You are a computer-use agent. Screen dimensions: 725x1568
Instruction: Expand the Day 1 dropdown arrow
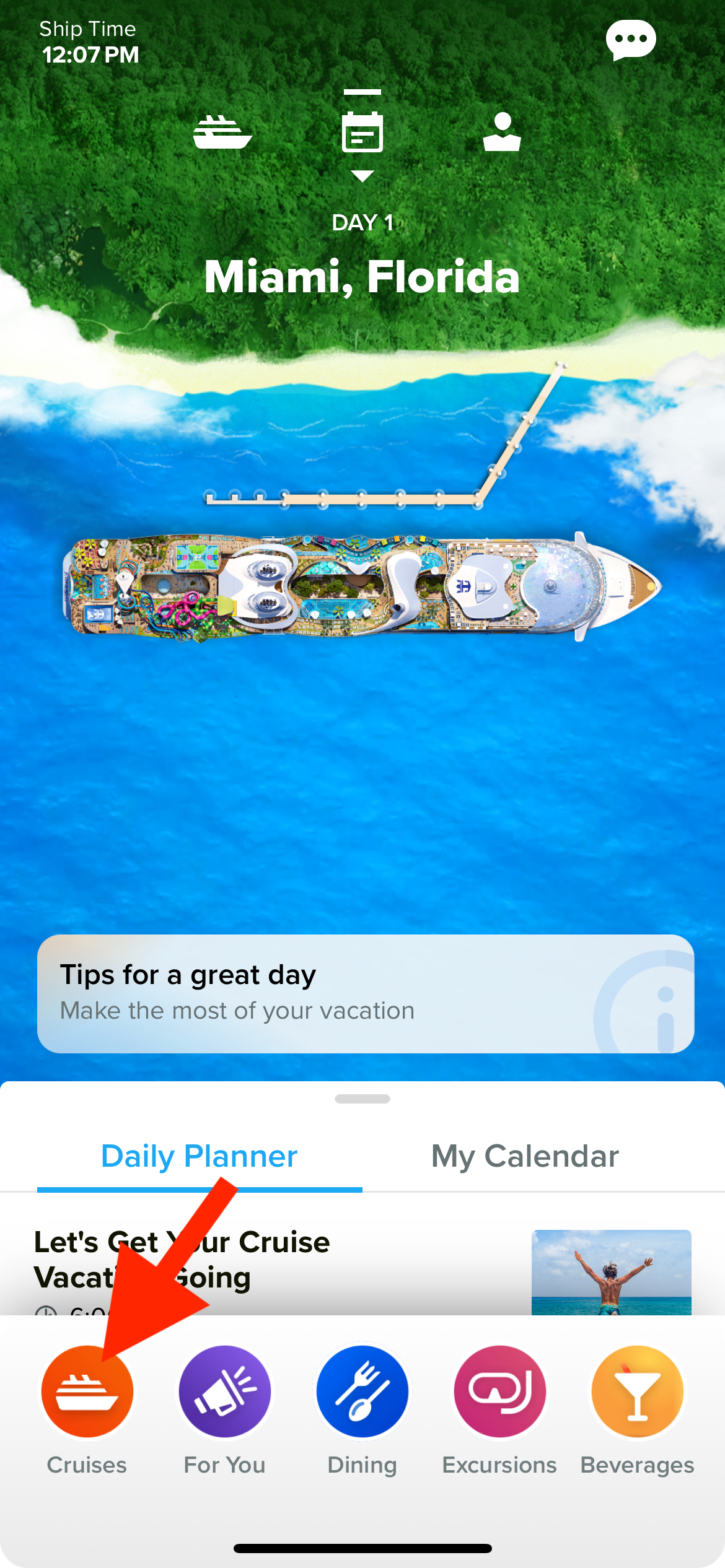362,176
